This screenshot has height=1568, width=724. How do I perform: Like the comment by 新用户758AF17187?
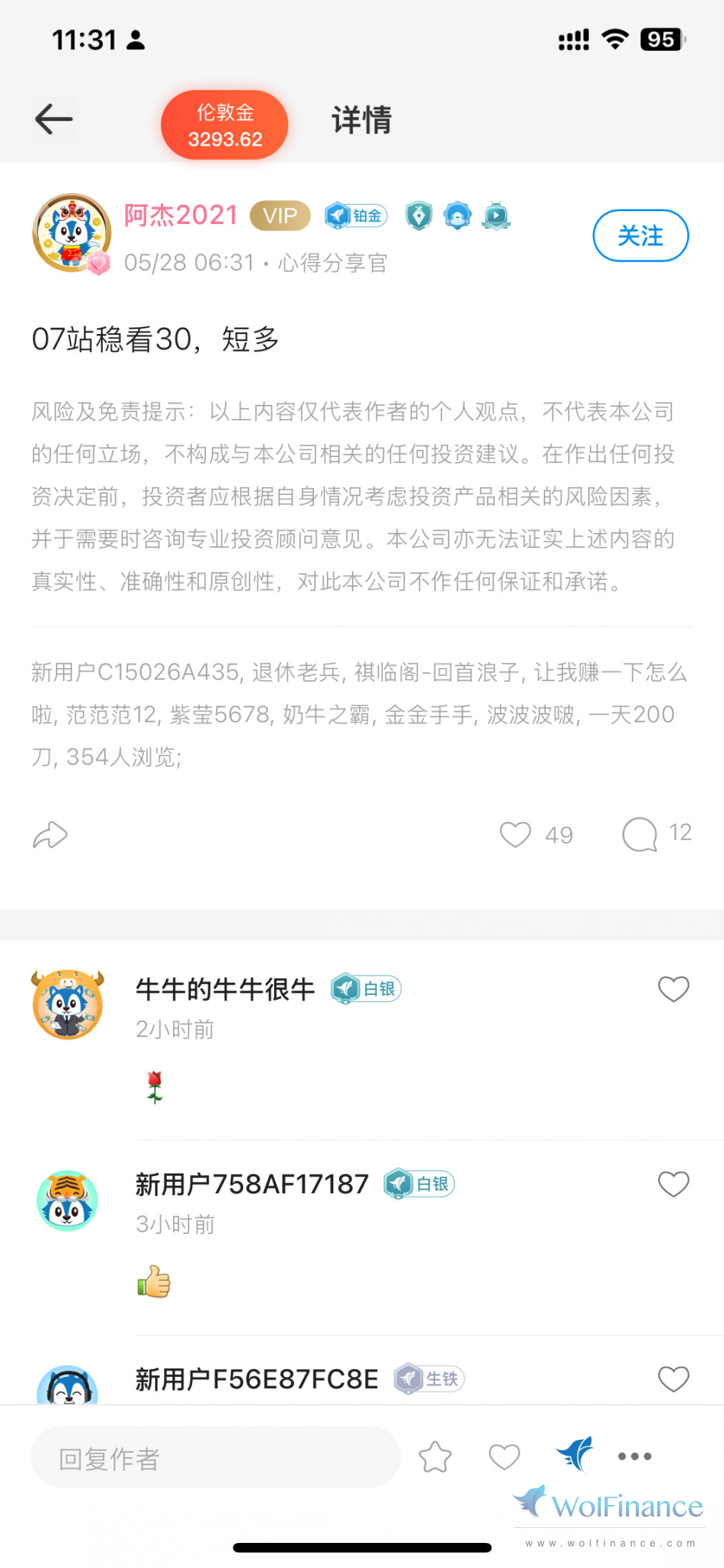point(673,1184)
